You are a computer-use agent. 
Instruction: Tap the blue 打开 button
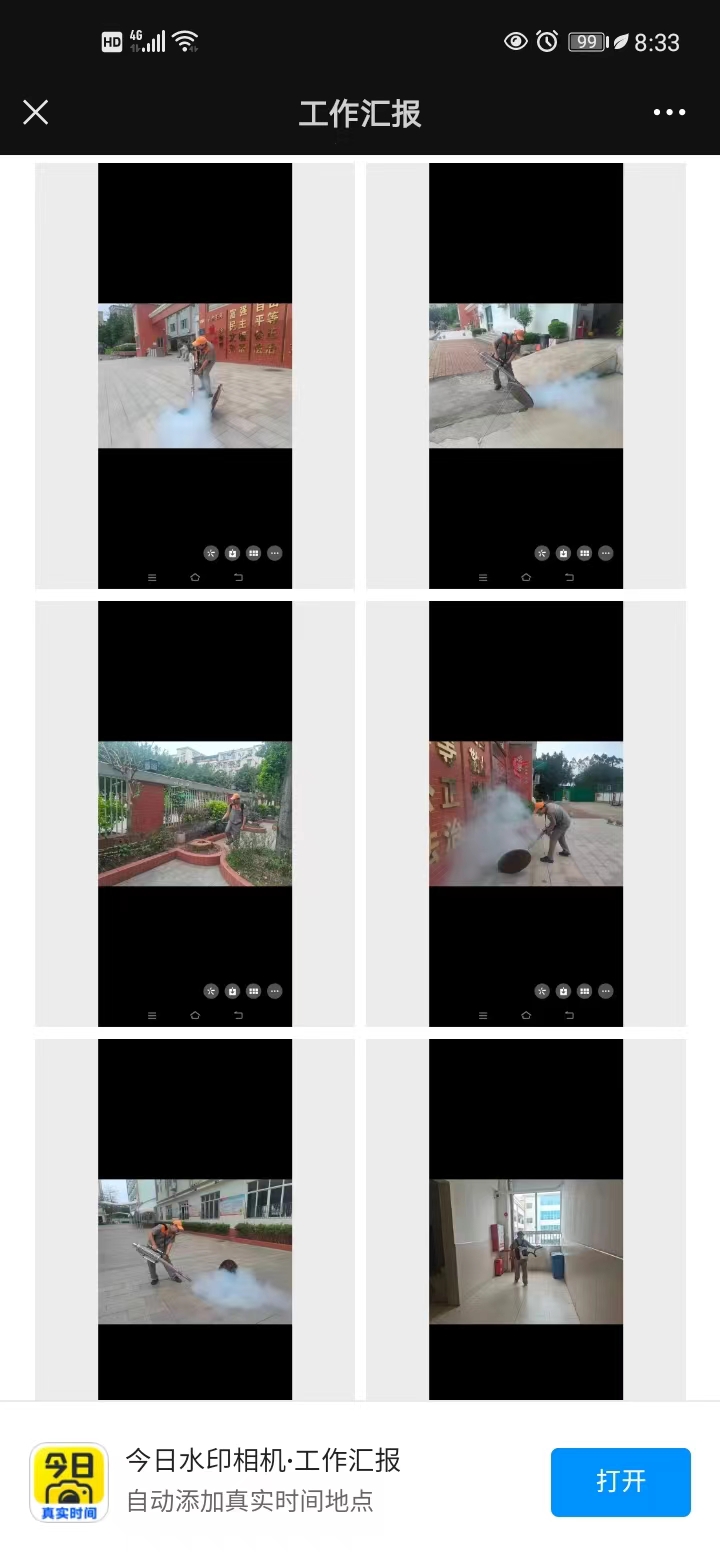pyautogui.click(x=620, y=1481)
